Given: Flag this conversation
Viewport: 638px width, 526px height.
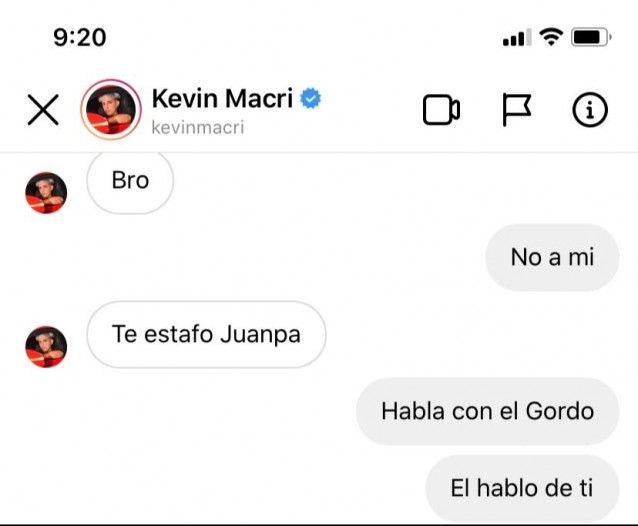Looking at the screenshot, I should point(516,110).
